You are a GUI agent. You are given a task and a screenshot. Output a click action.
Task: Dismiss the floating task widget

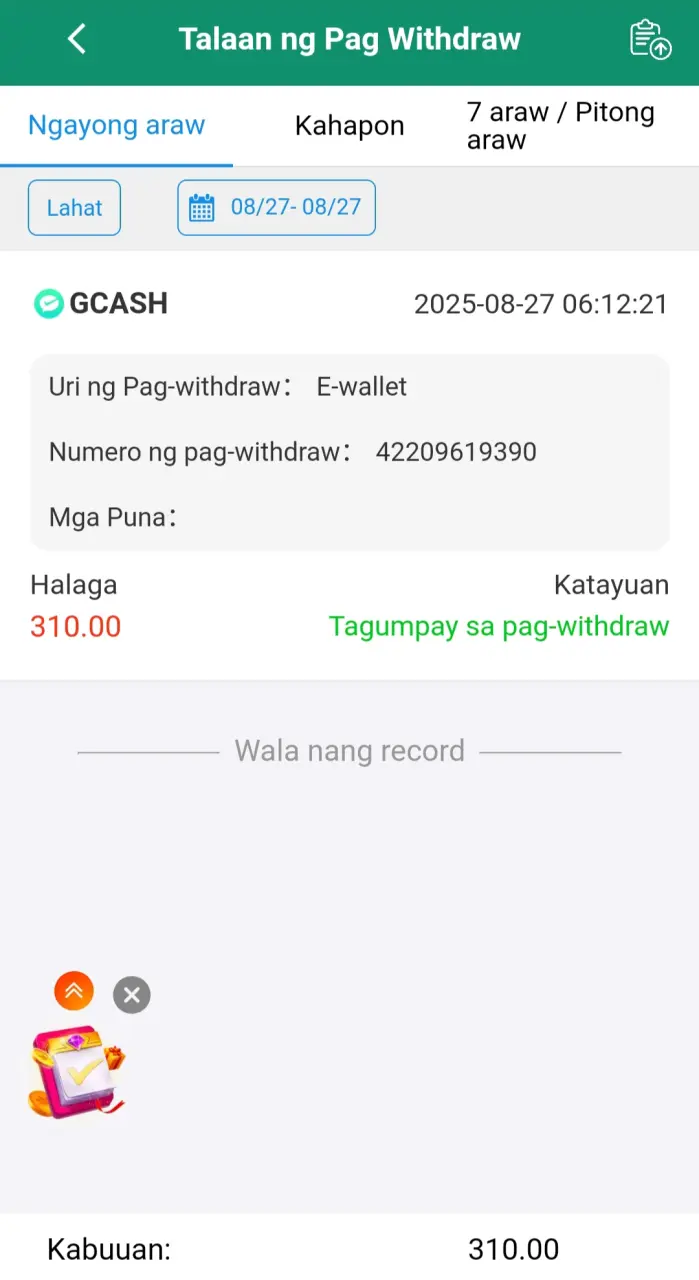pos(132,995)
